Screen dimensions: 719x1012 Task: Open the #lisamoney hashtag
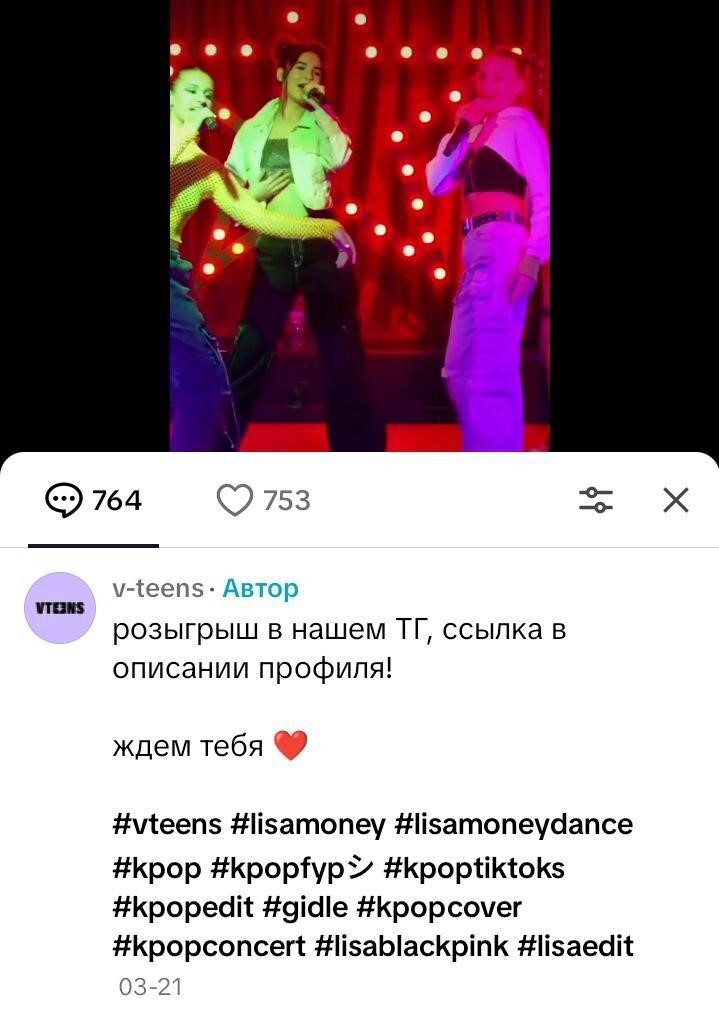pos(307,825)
